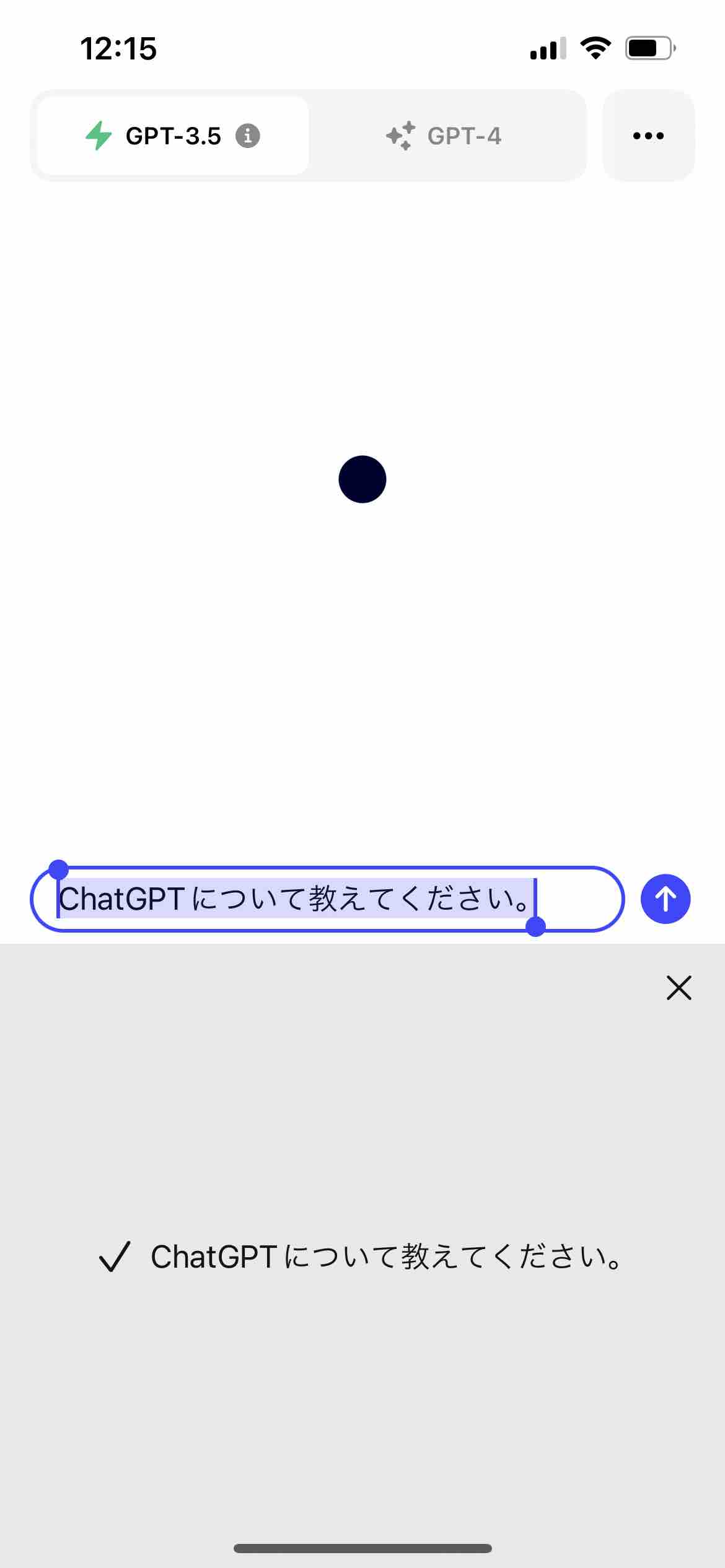Switch to the GPT-4 model tab
The height and width of the screenshot is (1568, 725).
point(464,136)
